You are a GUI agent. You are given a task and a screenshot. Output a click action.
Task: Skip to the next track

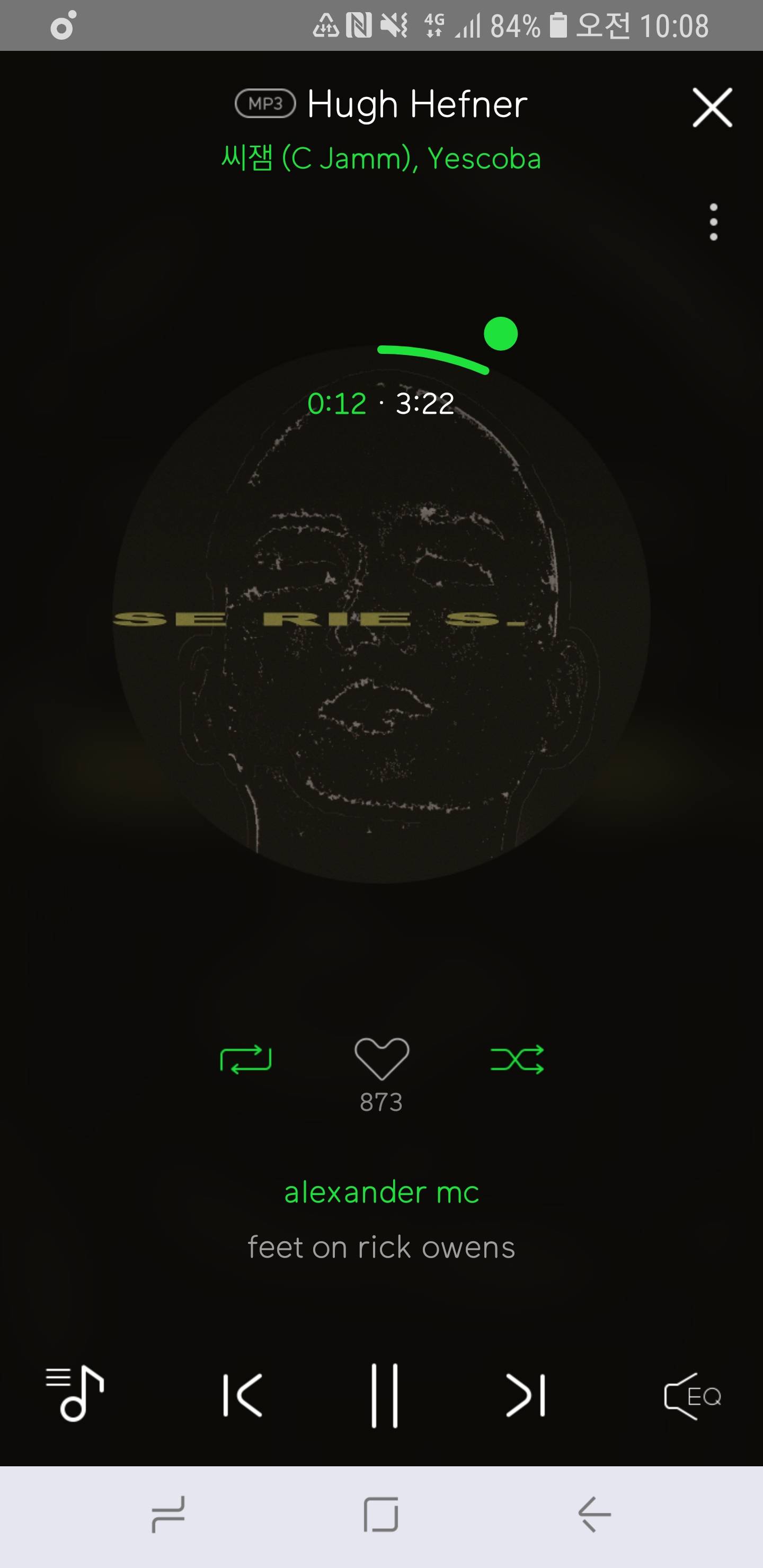pyautogui.click(x=526, y=1395)
